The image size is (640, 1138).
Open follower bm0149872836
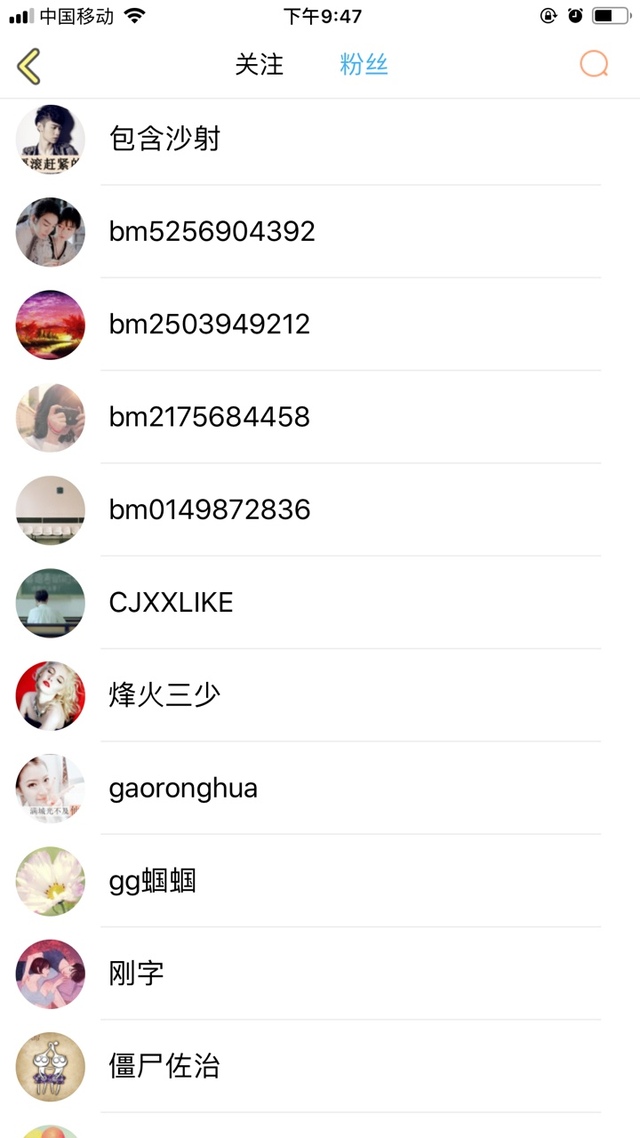click(210, 510)
